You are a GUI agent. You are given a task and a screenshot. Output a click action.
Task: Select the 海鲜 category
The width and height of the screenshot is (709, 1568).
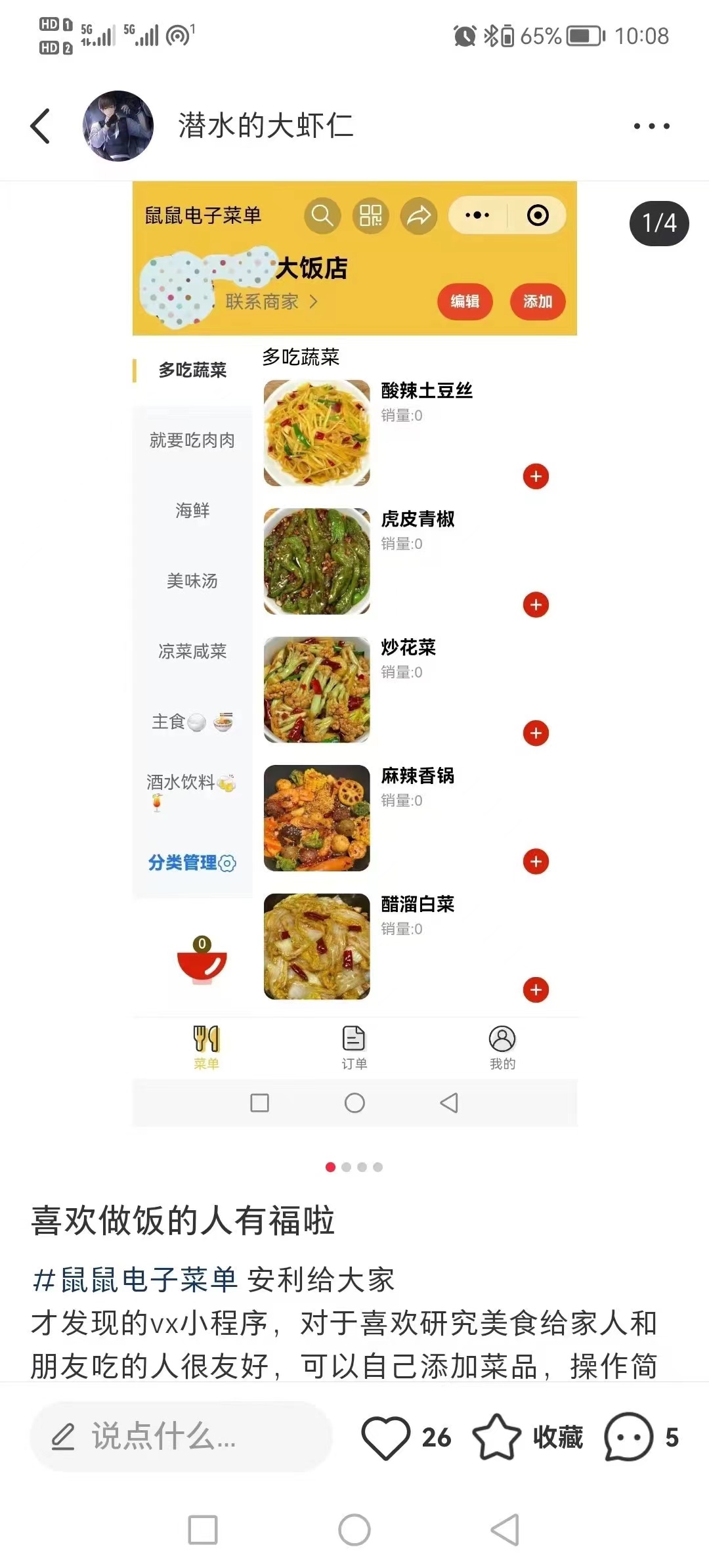(x=191, y=512)
